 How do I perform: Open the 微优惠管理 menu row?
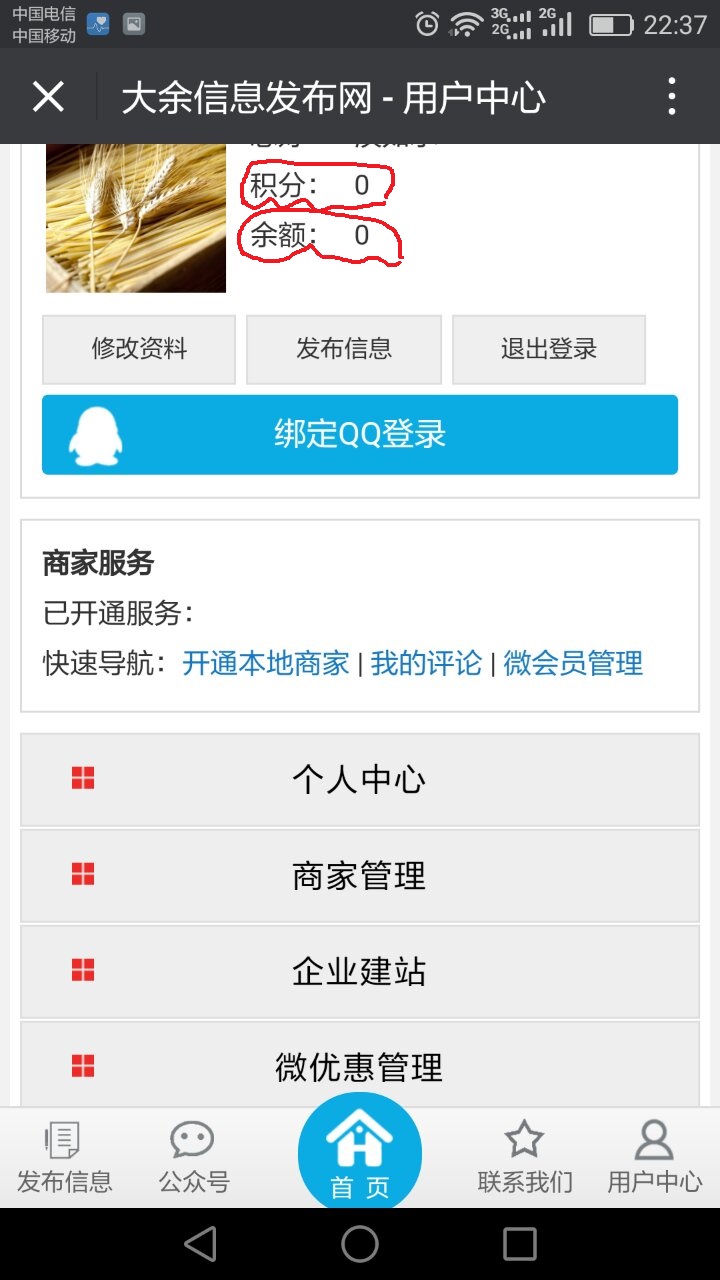[360, 1066]
